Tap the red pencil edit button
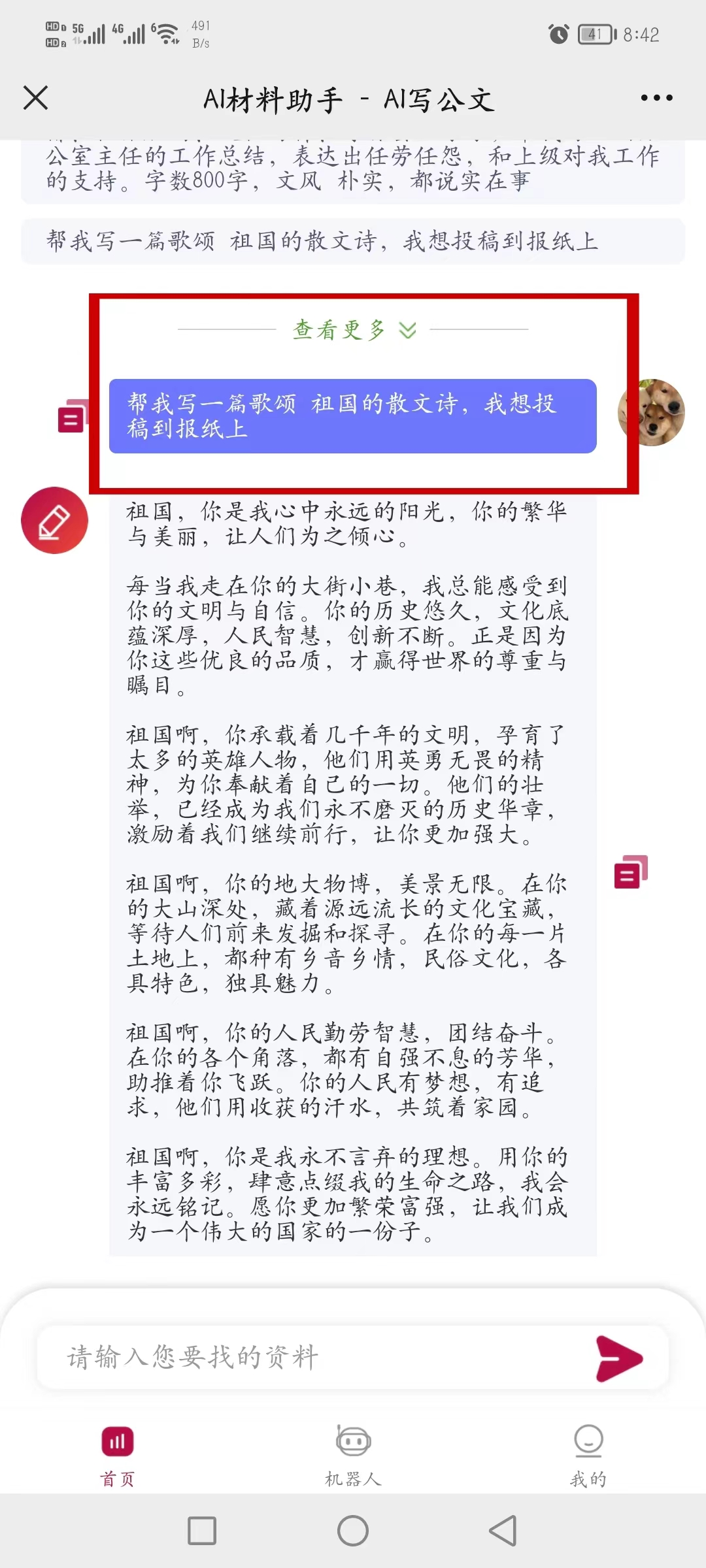The image size is (706, 1568). (x=54, y=521)
